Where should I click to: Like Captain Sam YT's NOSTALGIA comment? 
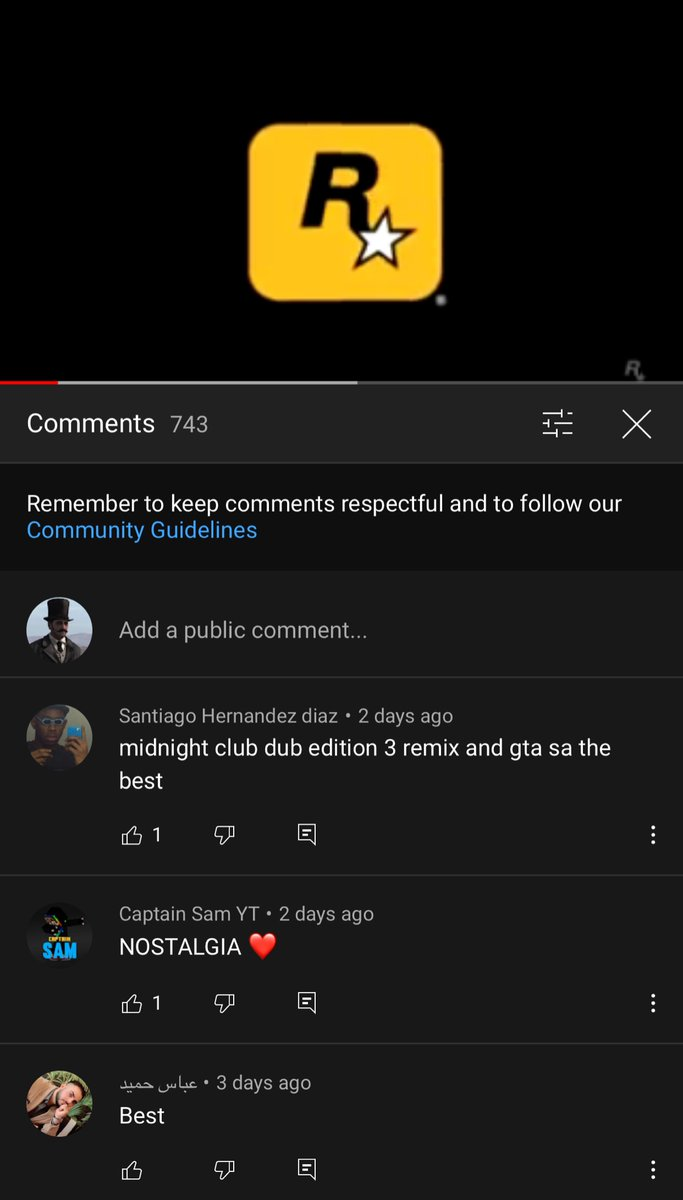[132, 1003]
